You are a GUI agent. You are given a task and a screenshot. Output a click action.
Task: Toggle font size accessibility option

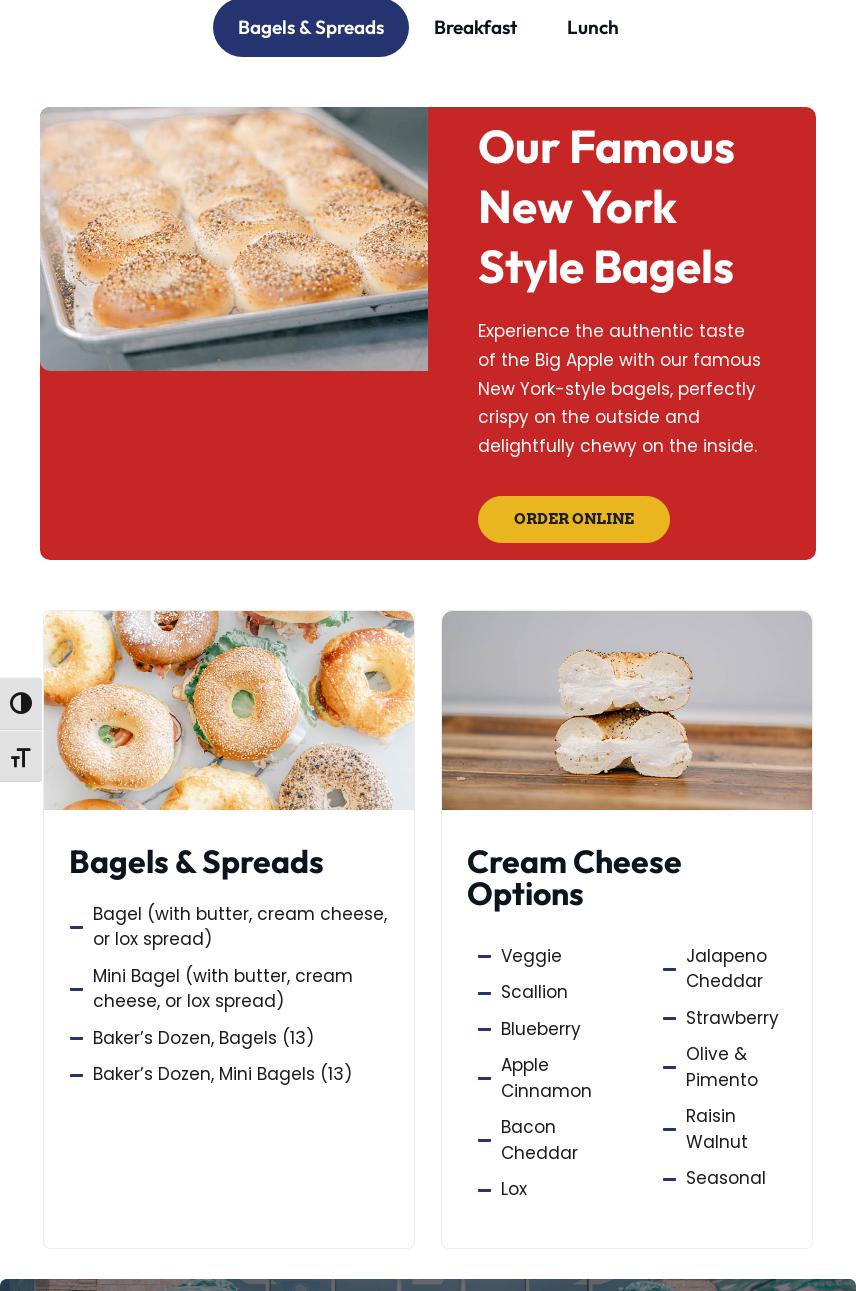click(x=21, y=757)
